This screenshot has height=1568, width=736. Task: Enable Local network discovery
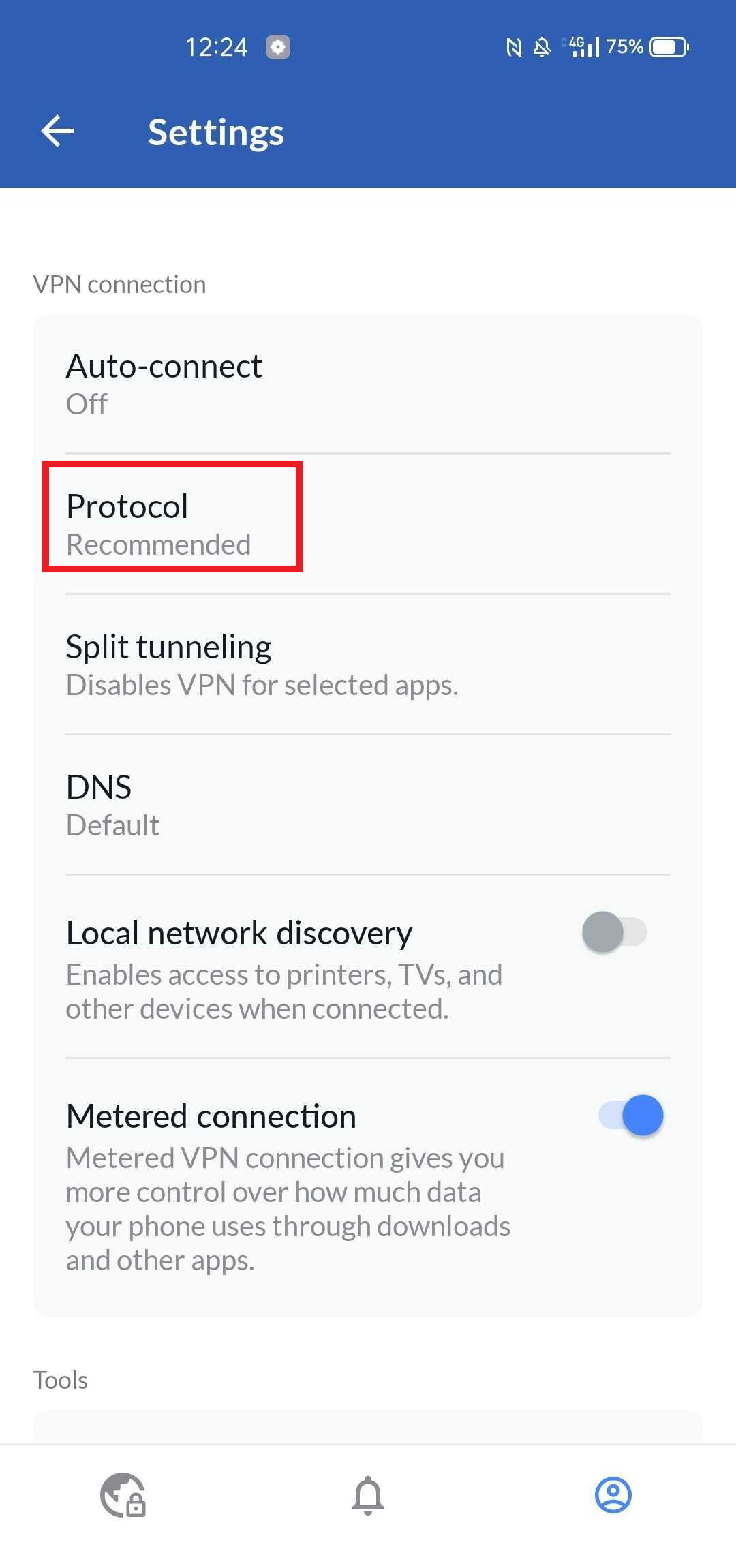point(614,932)
